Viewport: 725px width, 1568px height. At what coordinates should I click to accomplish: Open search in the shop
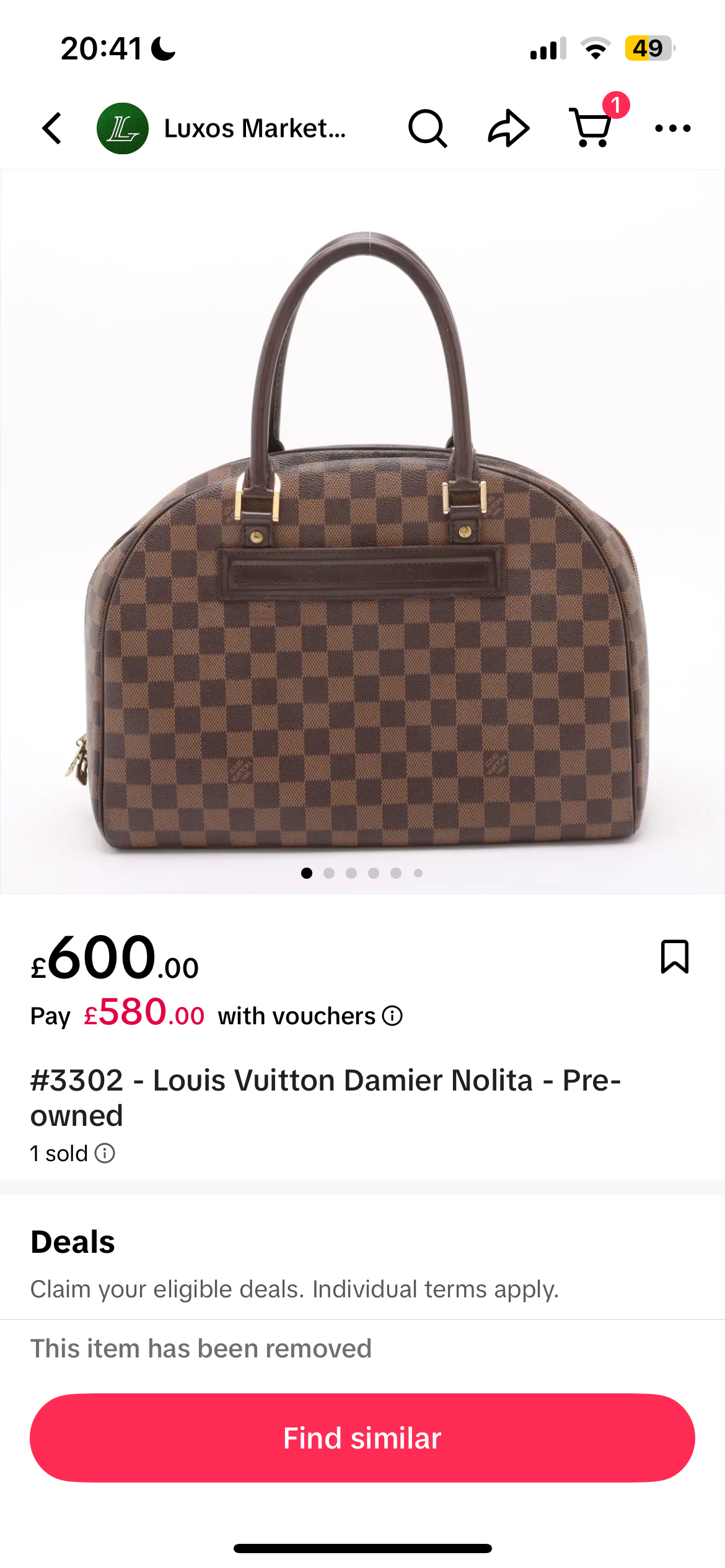(427, 128)
